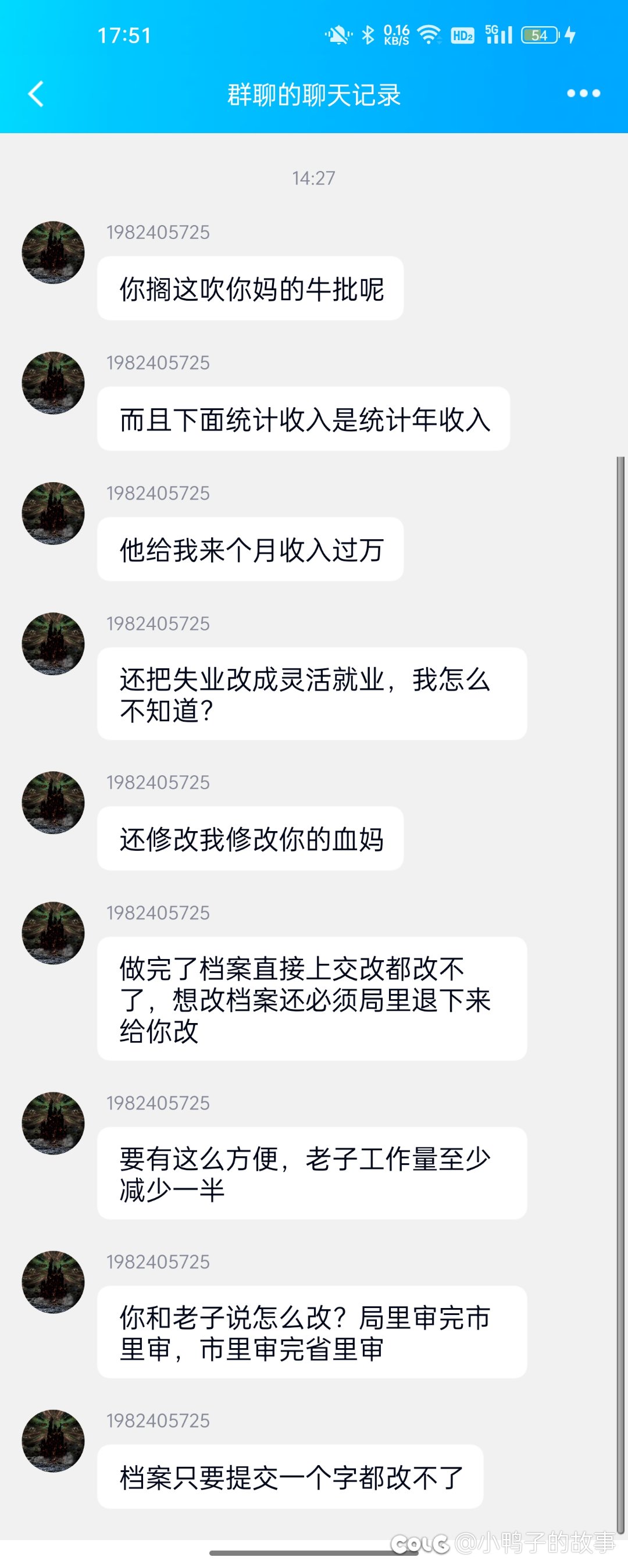Tap the topmost avatar in the chat
Image resolution: width=628 pixels, height=1568 pixels.
pyautogui.click(x=53, y=252)
